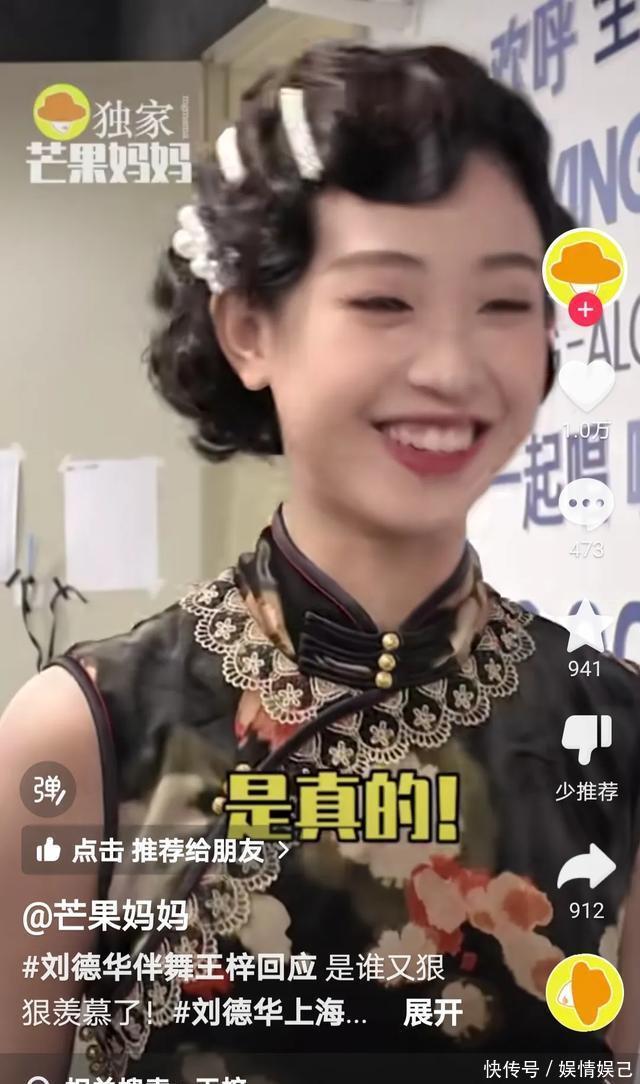640x1084 pixels.
Task: Favorite the video with the star icon
Action: tap(586, 628)
